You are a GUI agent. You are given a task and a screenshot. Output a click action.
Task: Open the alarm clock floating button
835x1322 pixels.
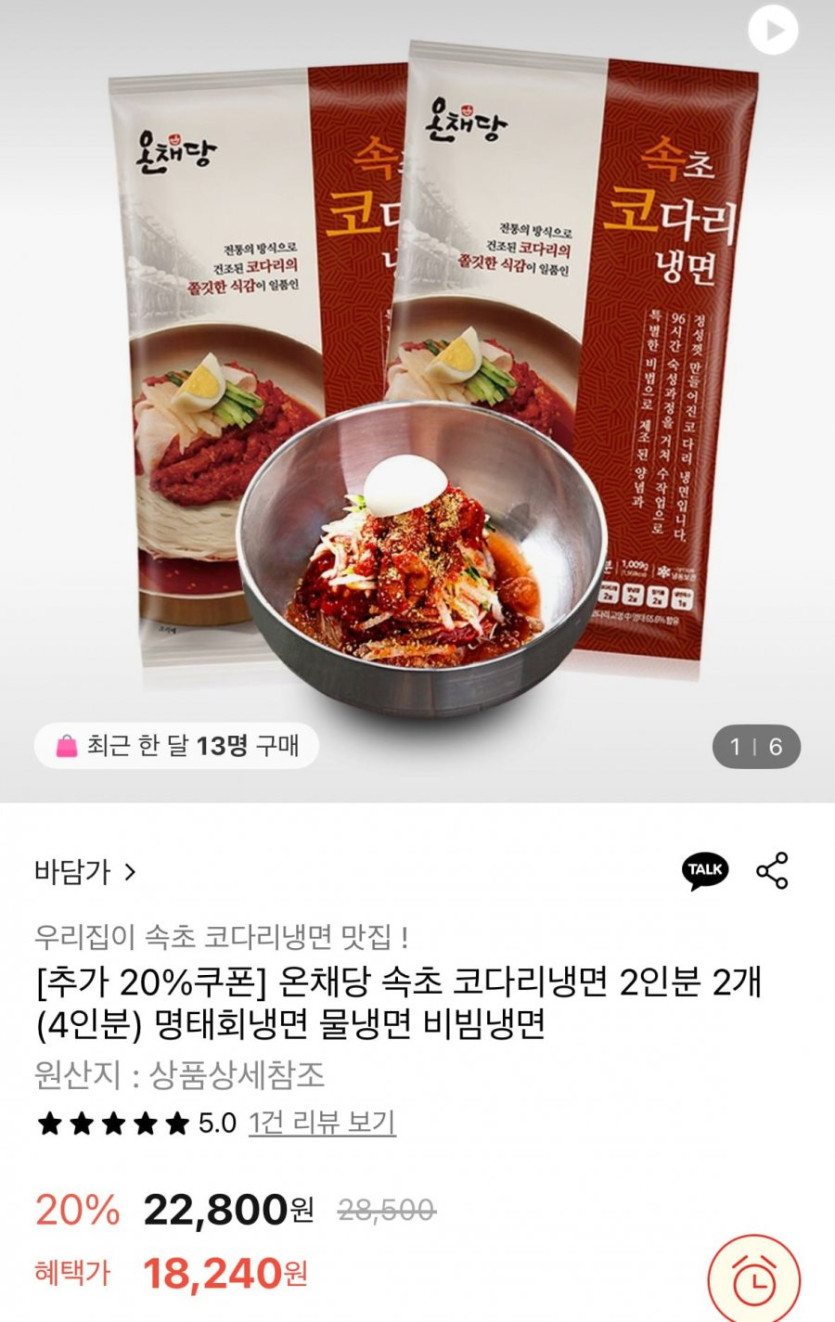(754, 1277)
